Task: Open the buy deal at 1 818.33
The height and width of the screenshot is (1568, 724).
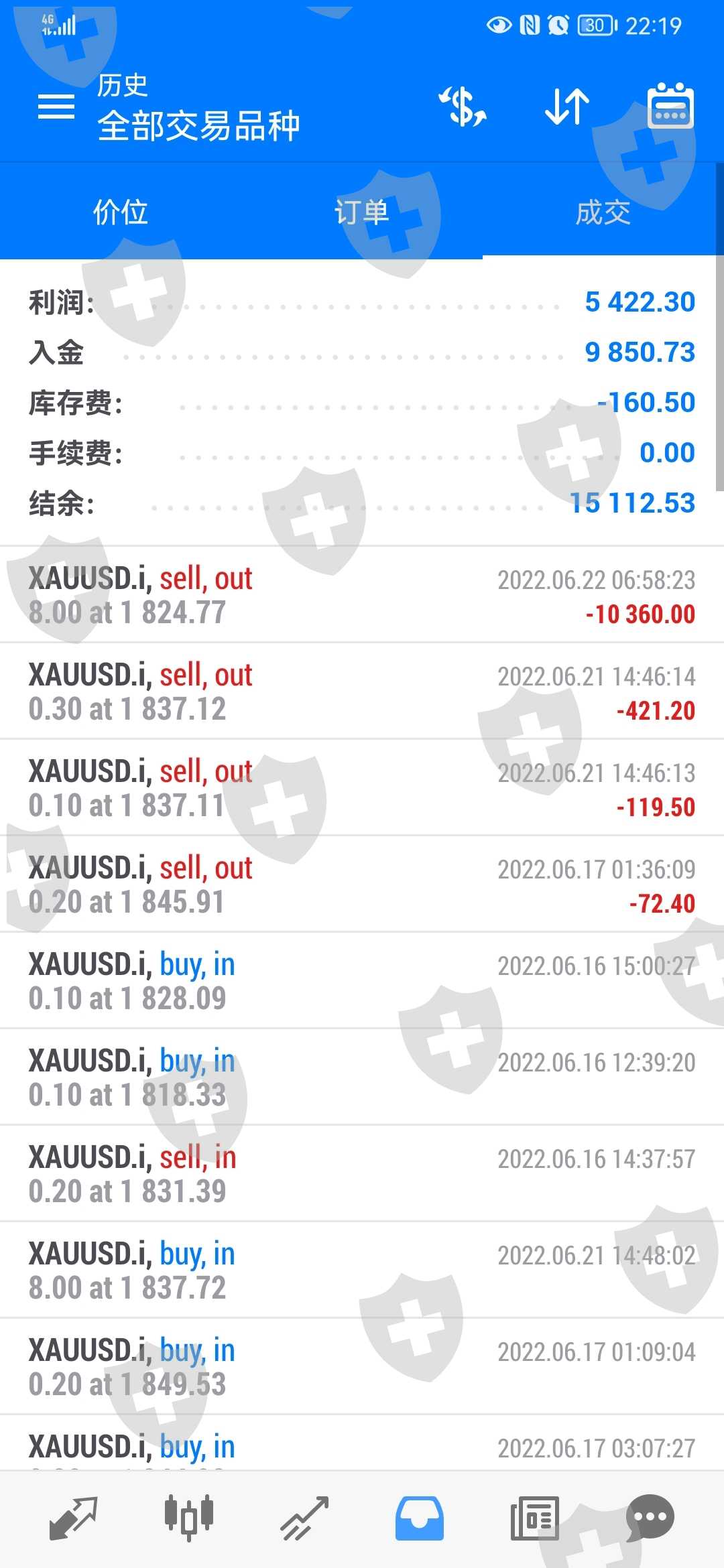Action: pyautogui.click(x=362, y=1077)
